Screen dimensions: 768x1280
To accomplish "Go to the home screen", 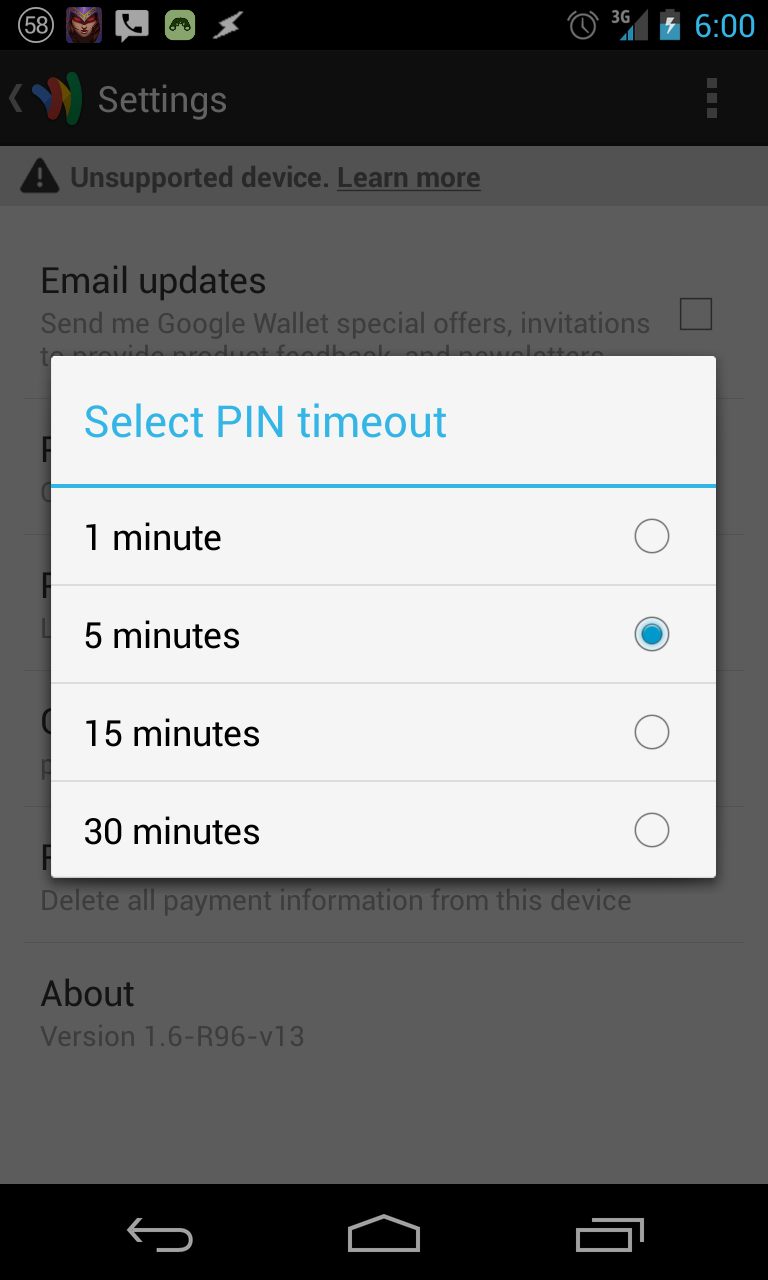I will pyautogui.click(x=384, y=1234).
